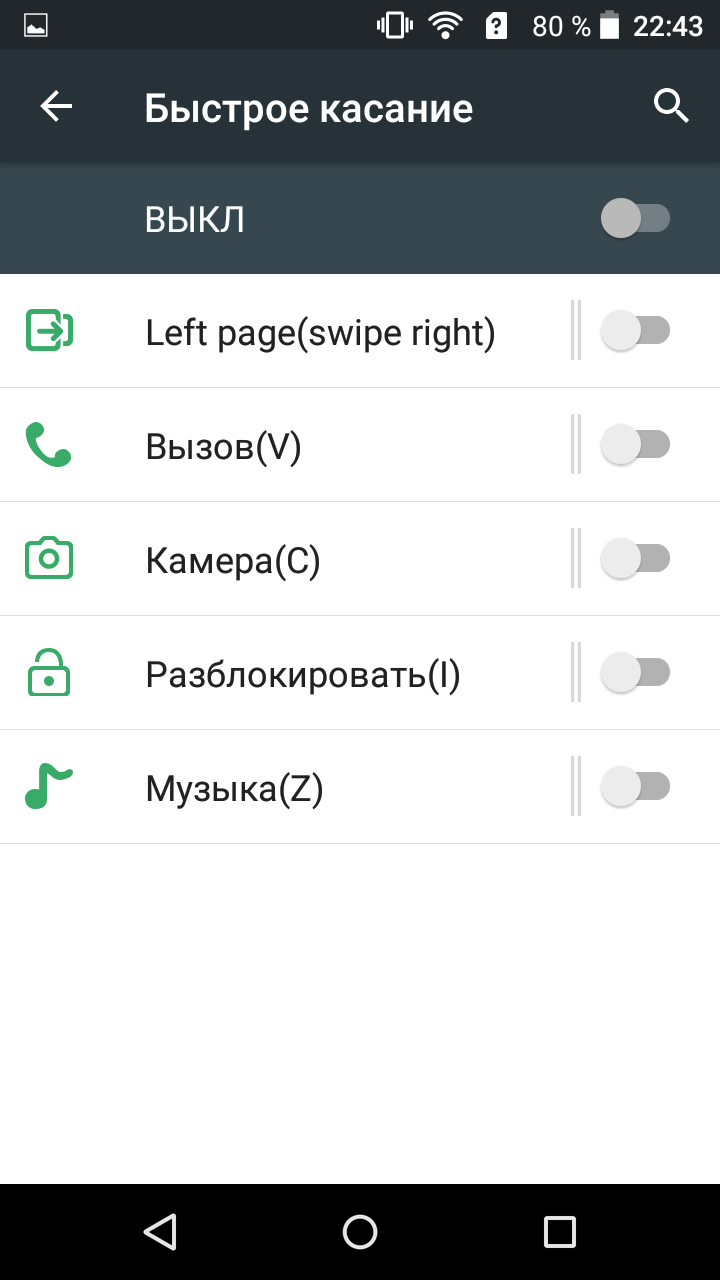Screen dimensions: 720x1280
Task: Toggle the Left page(swipe right) switch
Action: coord(635,330)
